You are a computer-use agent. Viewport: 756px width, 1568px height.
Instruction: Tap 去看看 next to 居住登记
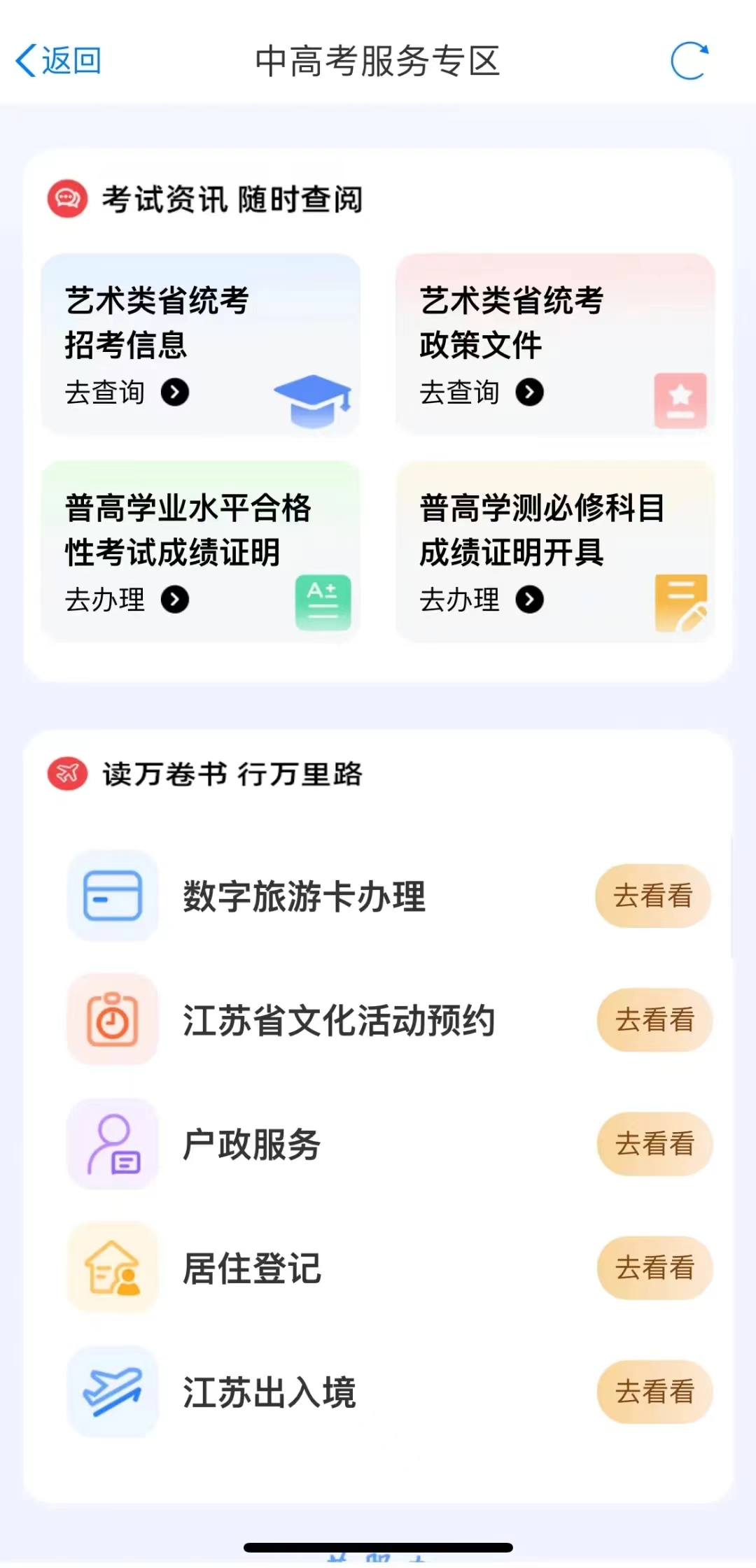pos(654,1268)
